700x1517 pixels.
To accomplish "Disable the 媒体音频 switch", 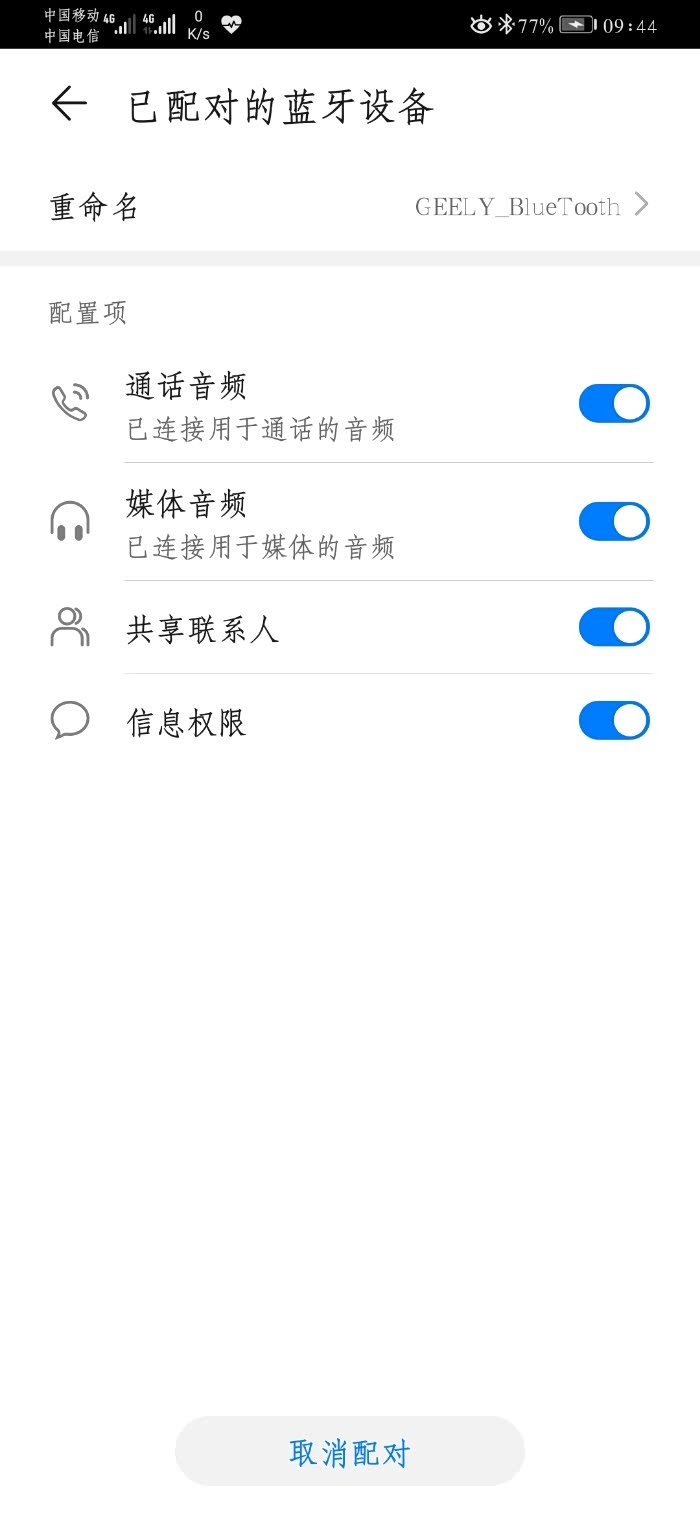I will click(613, 521).
